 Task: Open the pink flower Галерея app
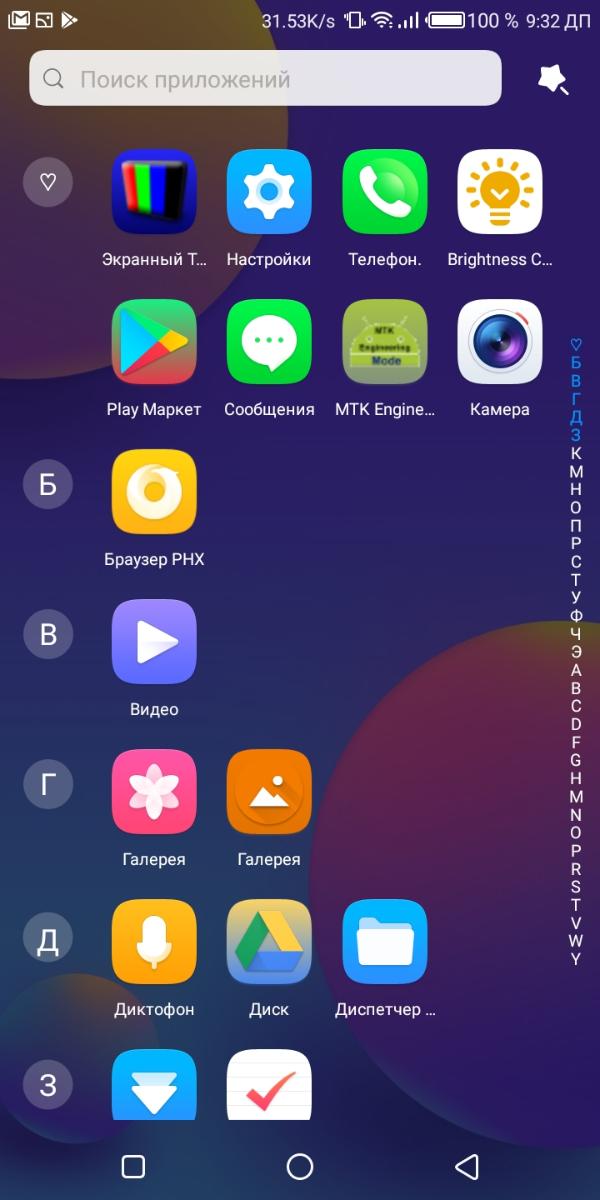154,792
